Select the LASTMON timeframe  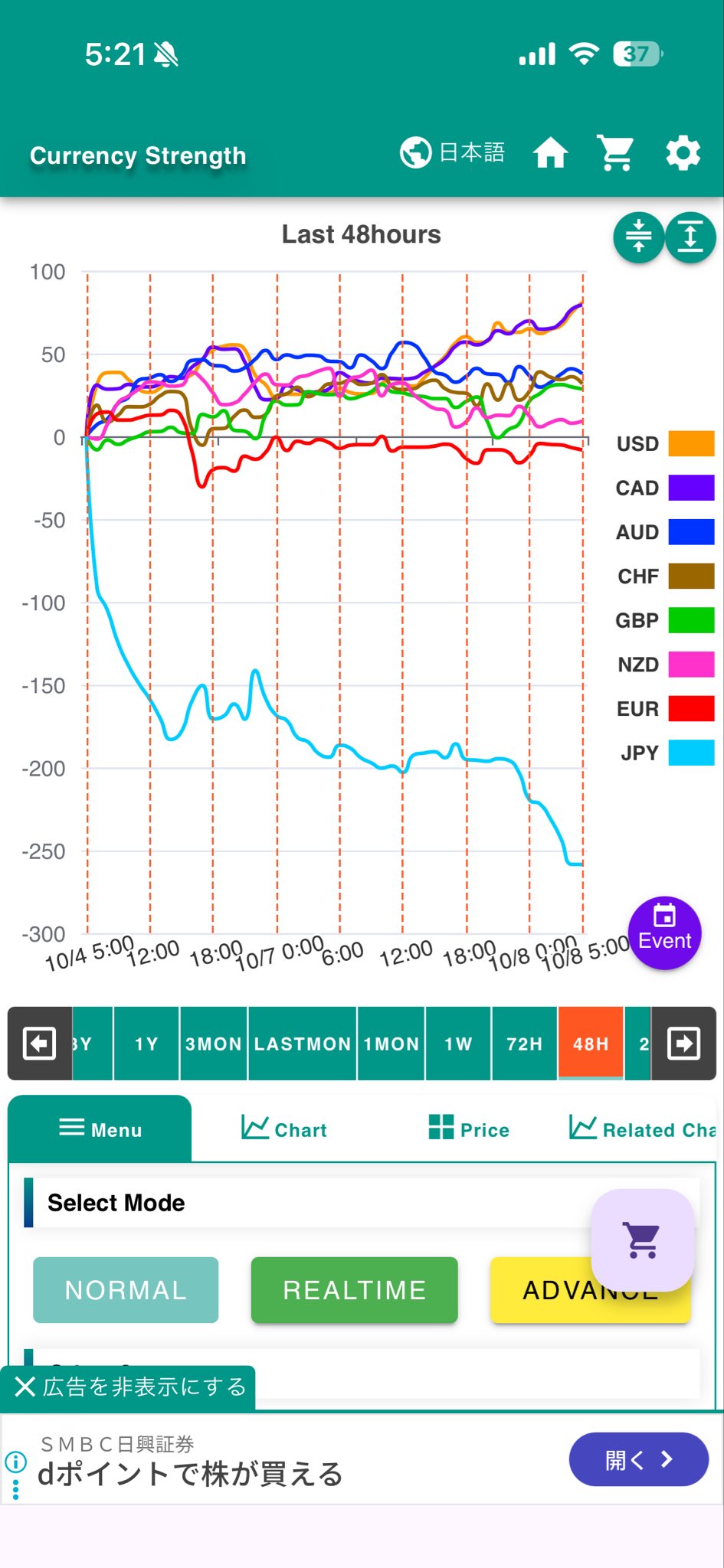click(x=302, y=1044)
